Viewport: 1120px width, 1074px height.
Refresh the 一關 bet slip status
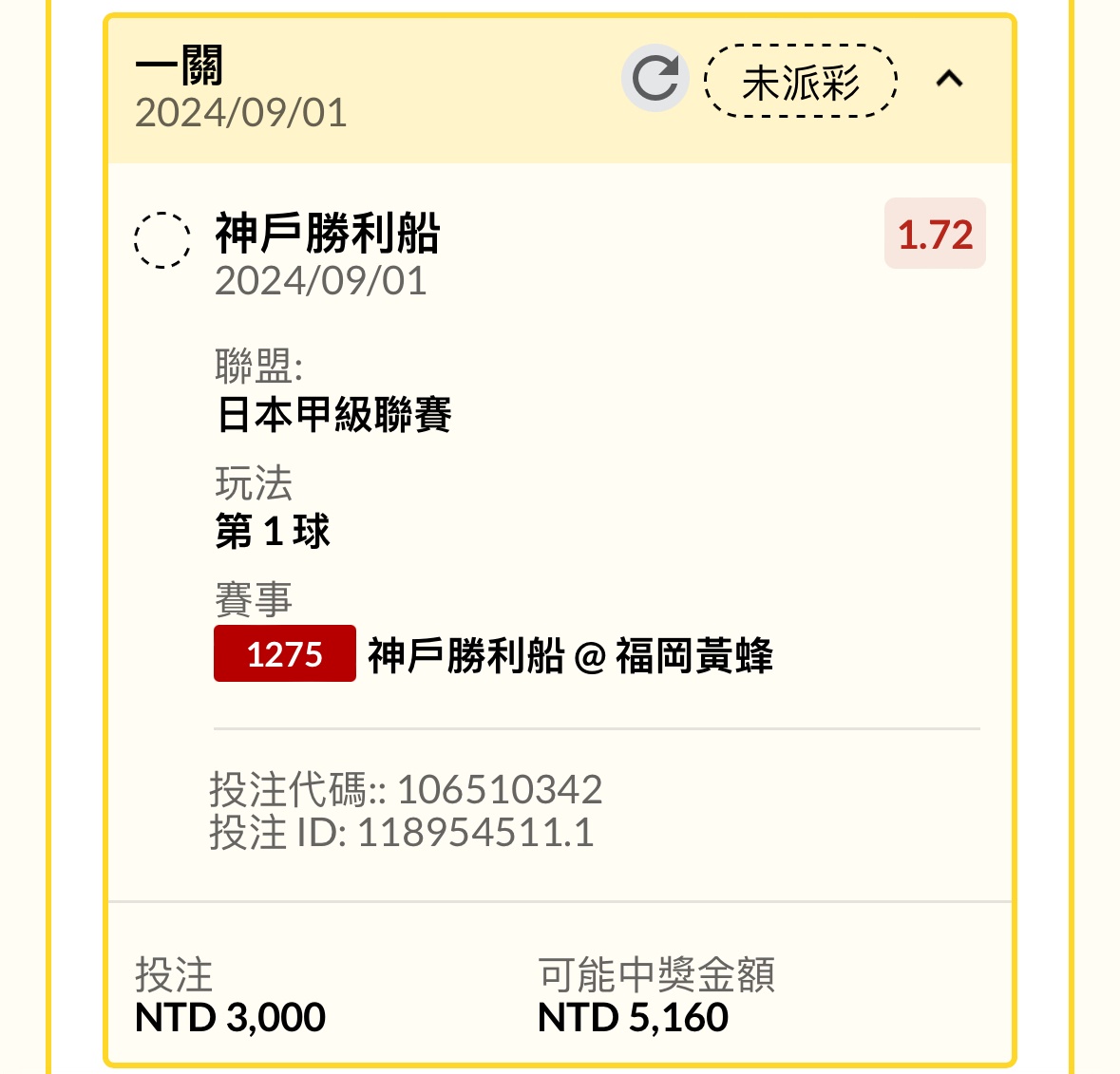click(655, 79)
